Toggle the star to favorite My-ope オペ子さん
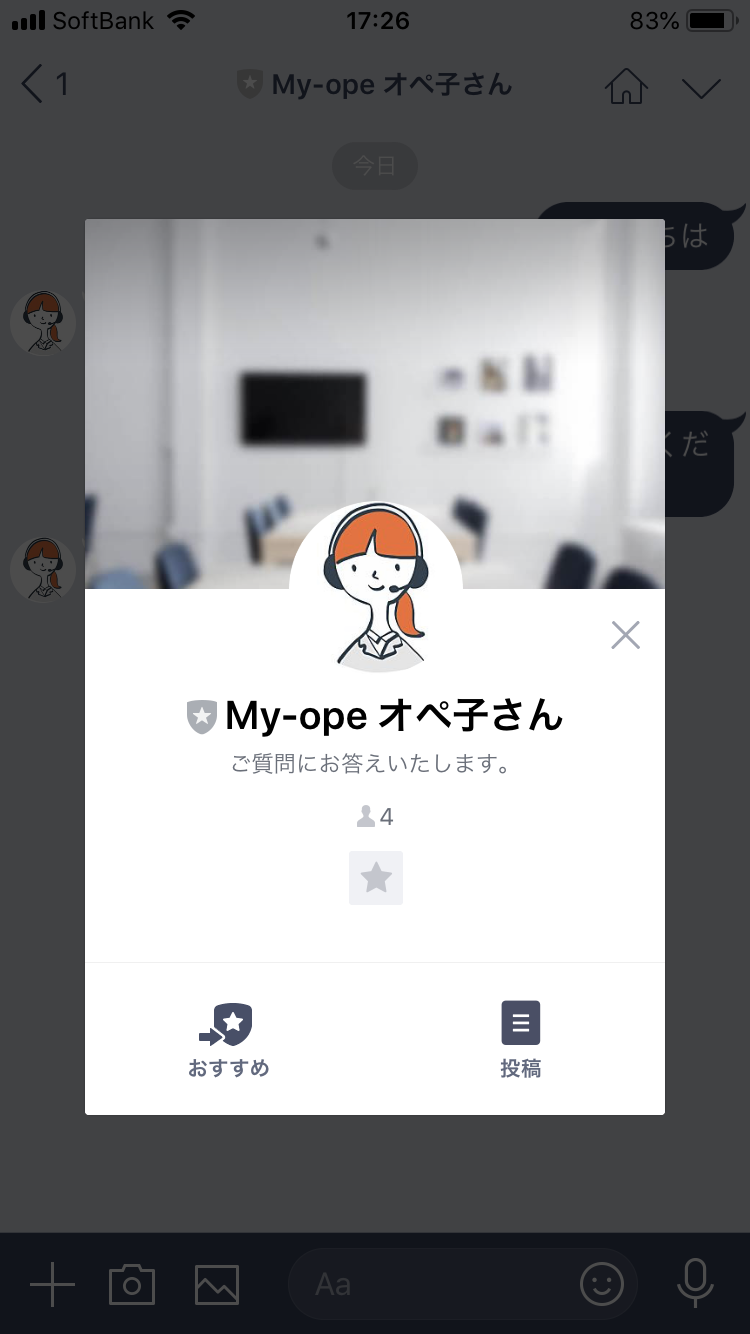The width and height of the screenshot is (750, 1334). [x=375, y=877]
